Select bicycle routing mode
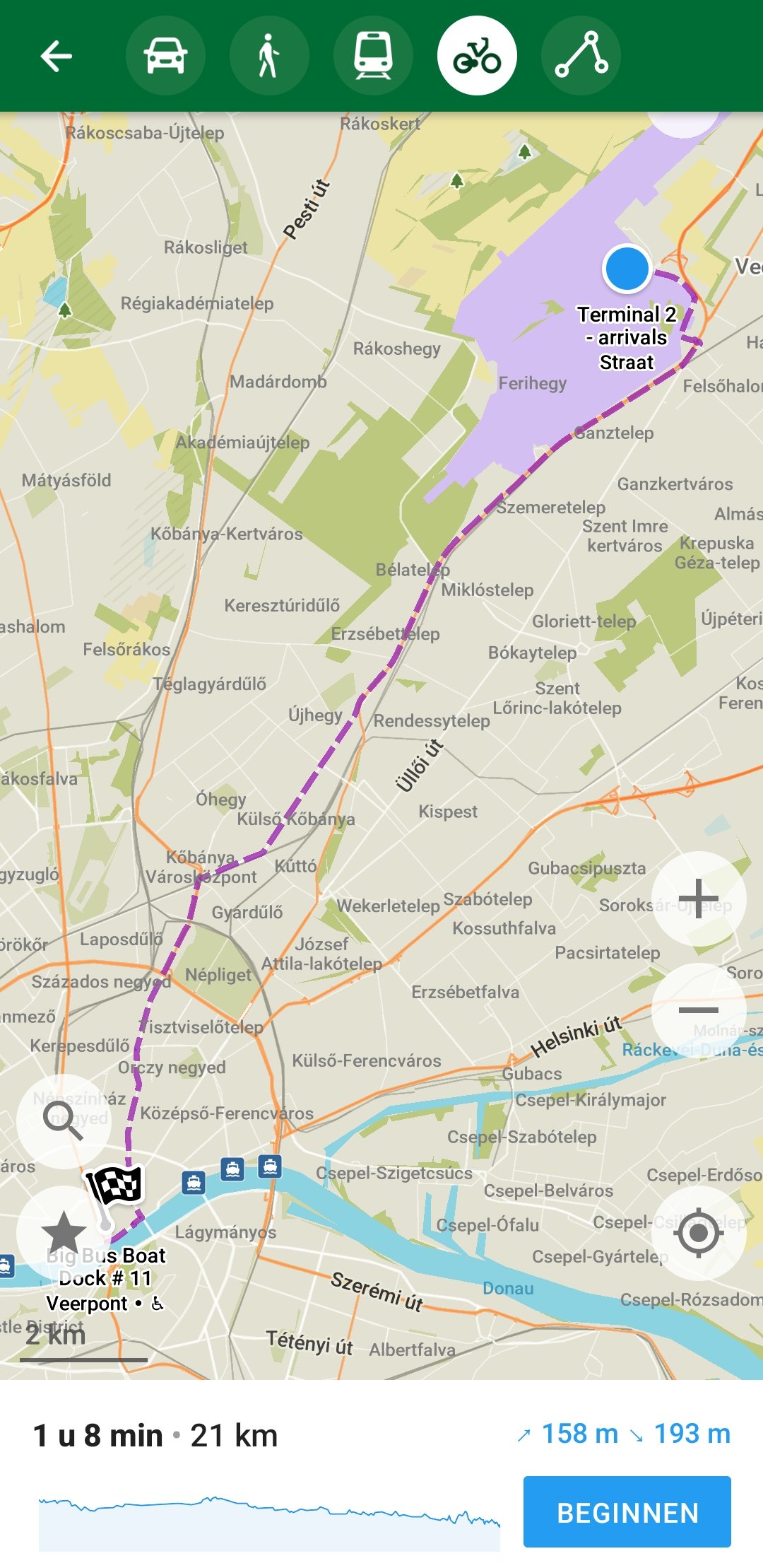 pos(477,56)
